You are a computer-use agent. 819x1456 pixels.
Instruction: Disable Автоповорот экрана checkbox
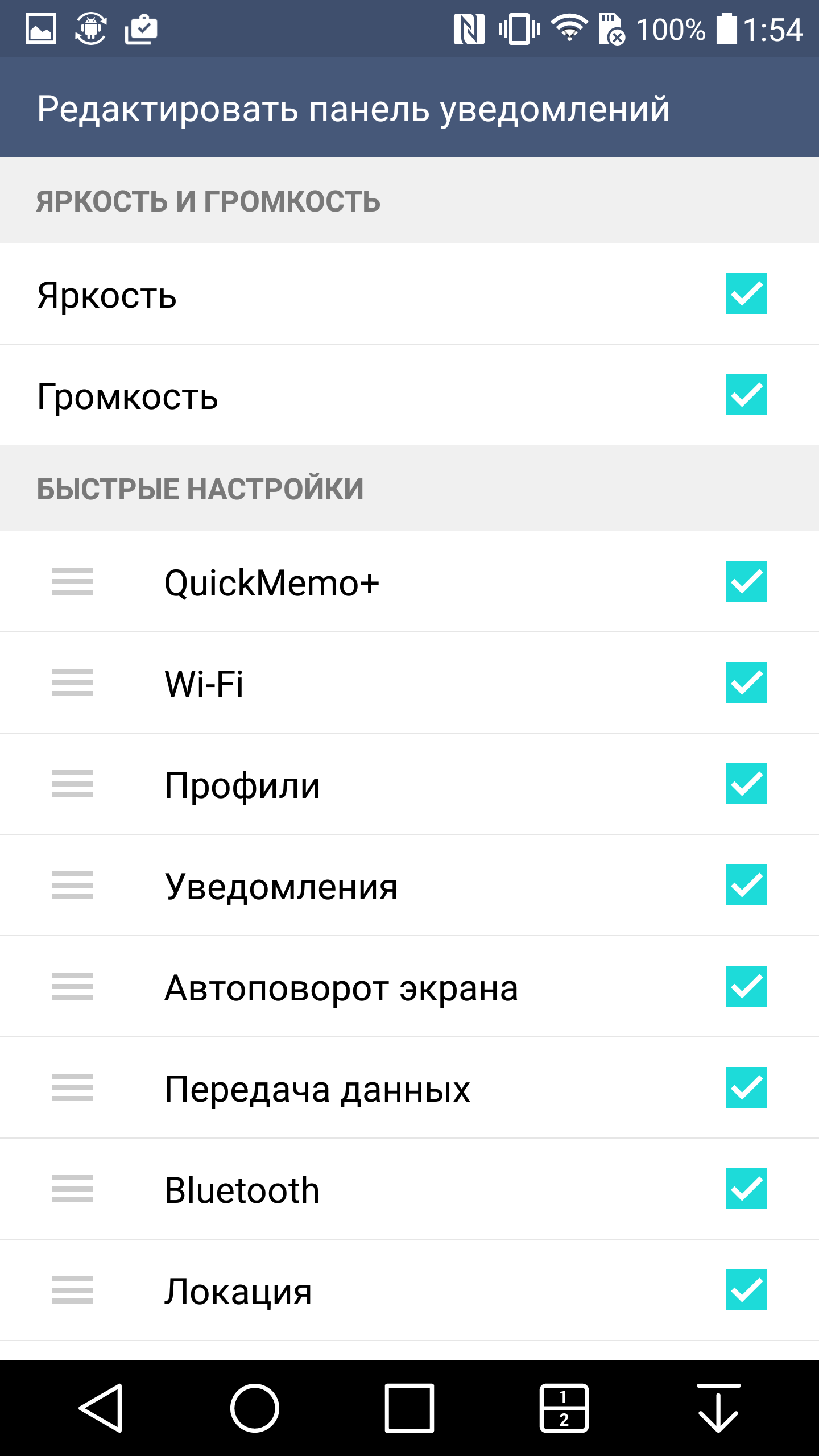tap(746, 986)
